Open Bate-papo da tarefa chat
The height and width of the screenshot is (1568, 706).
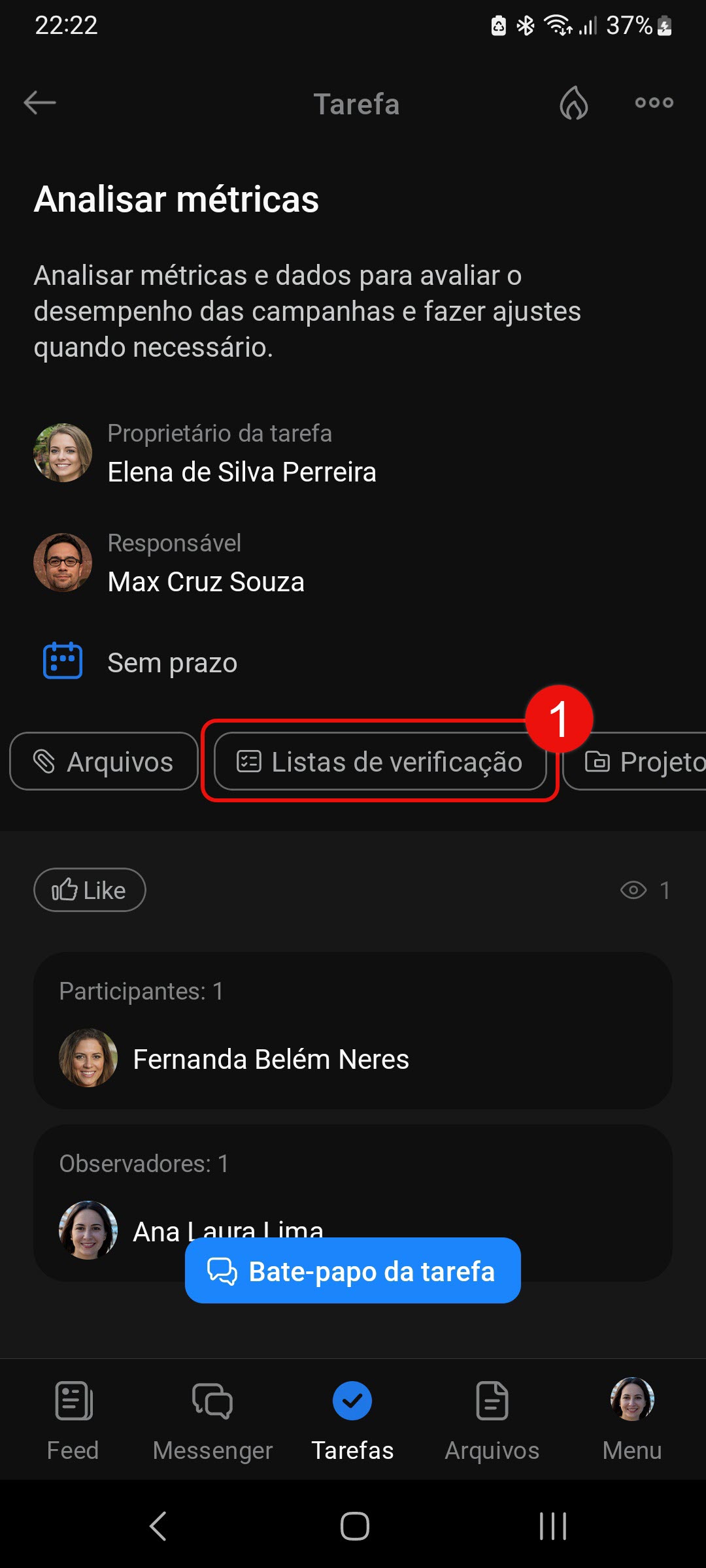(353, 1271)
